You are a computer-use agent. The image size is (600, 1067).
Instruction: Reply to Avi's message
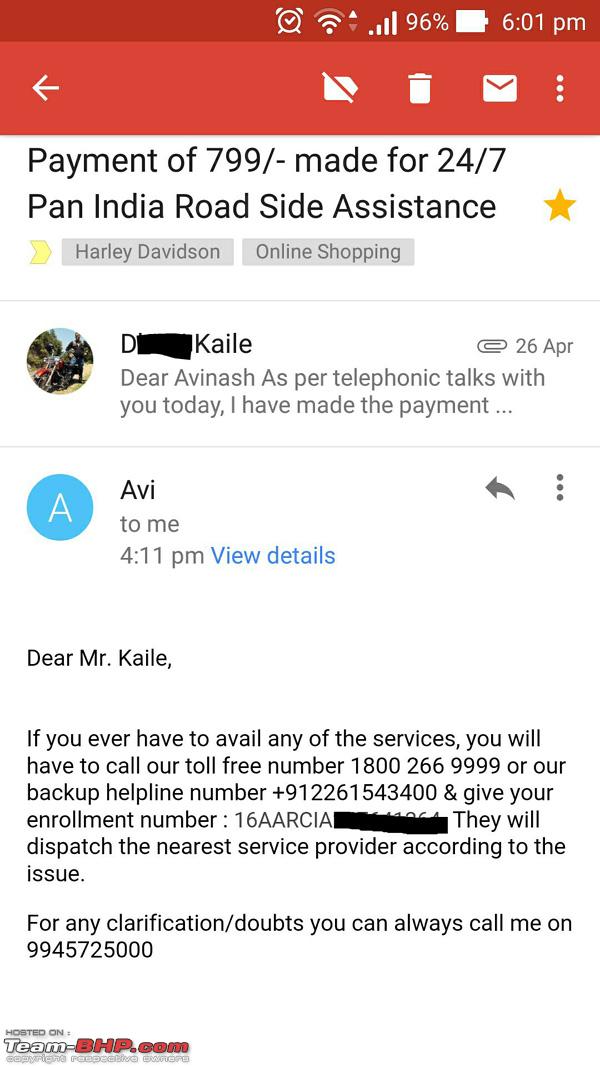tap(499, 489)
